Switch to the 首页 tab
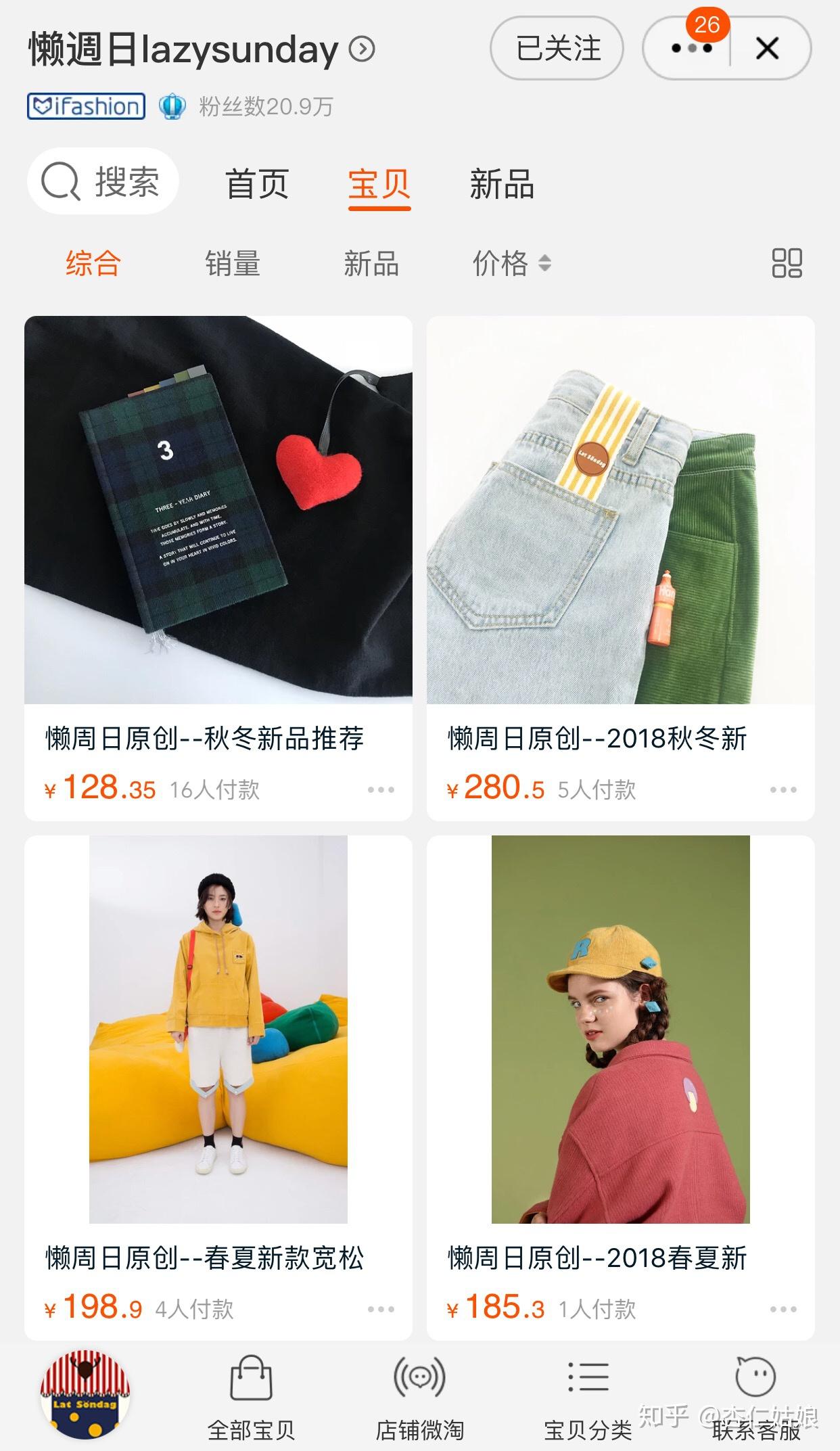Screen dimensions: 840x1451 tap(257, 184)
